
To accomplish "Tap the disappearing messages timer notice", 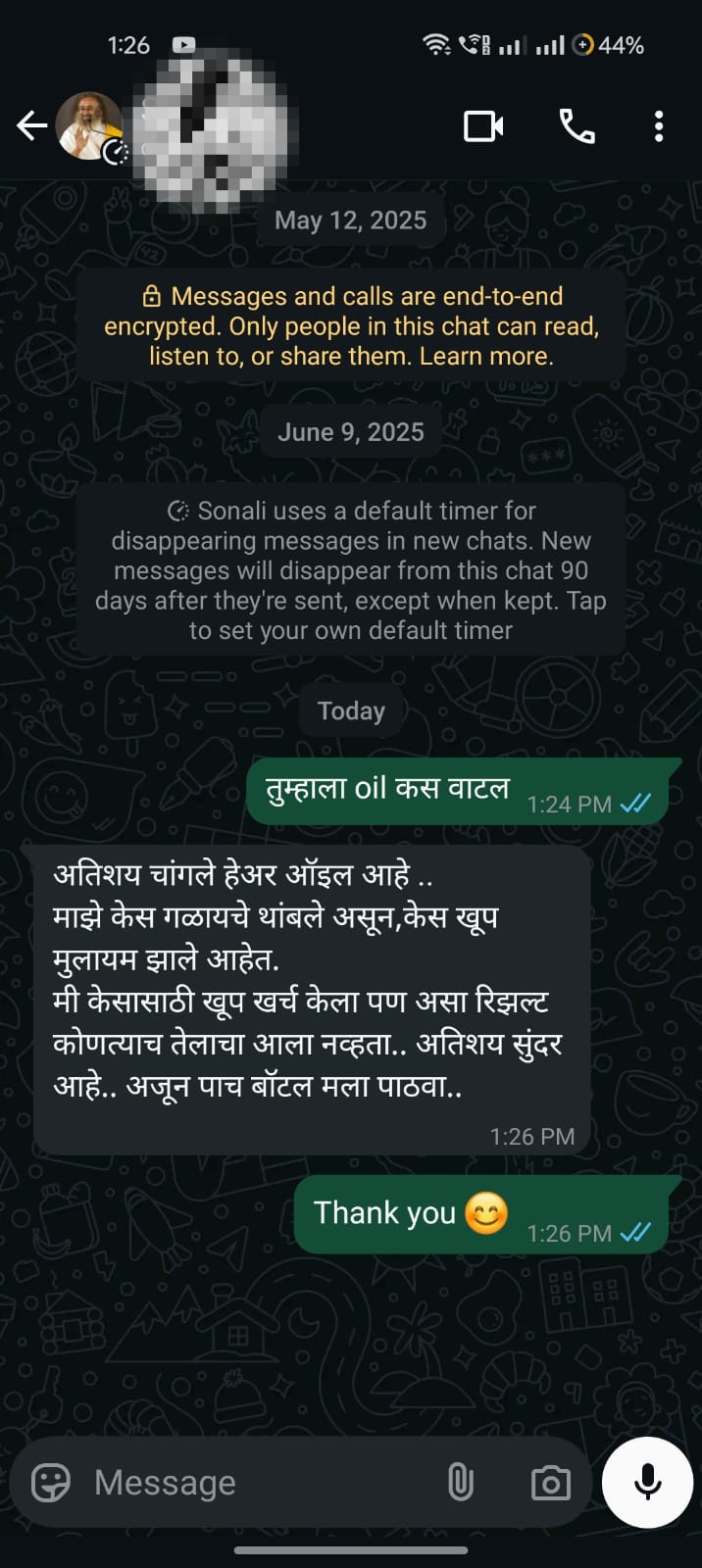I will 351,570.
